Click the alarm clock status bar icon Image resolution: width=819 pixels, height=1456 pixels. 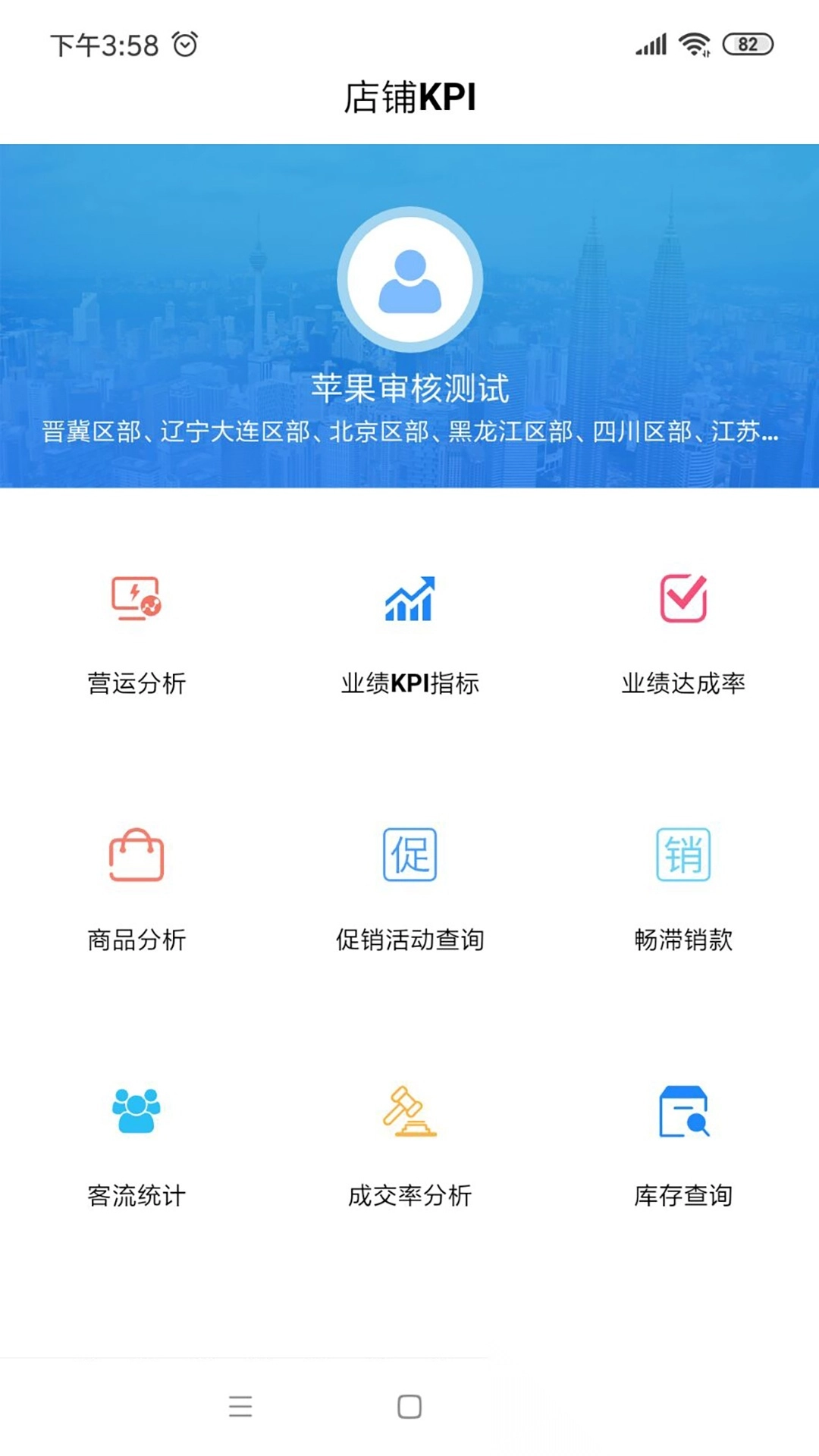[184, 45]
